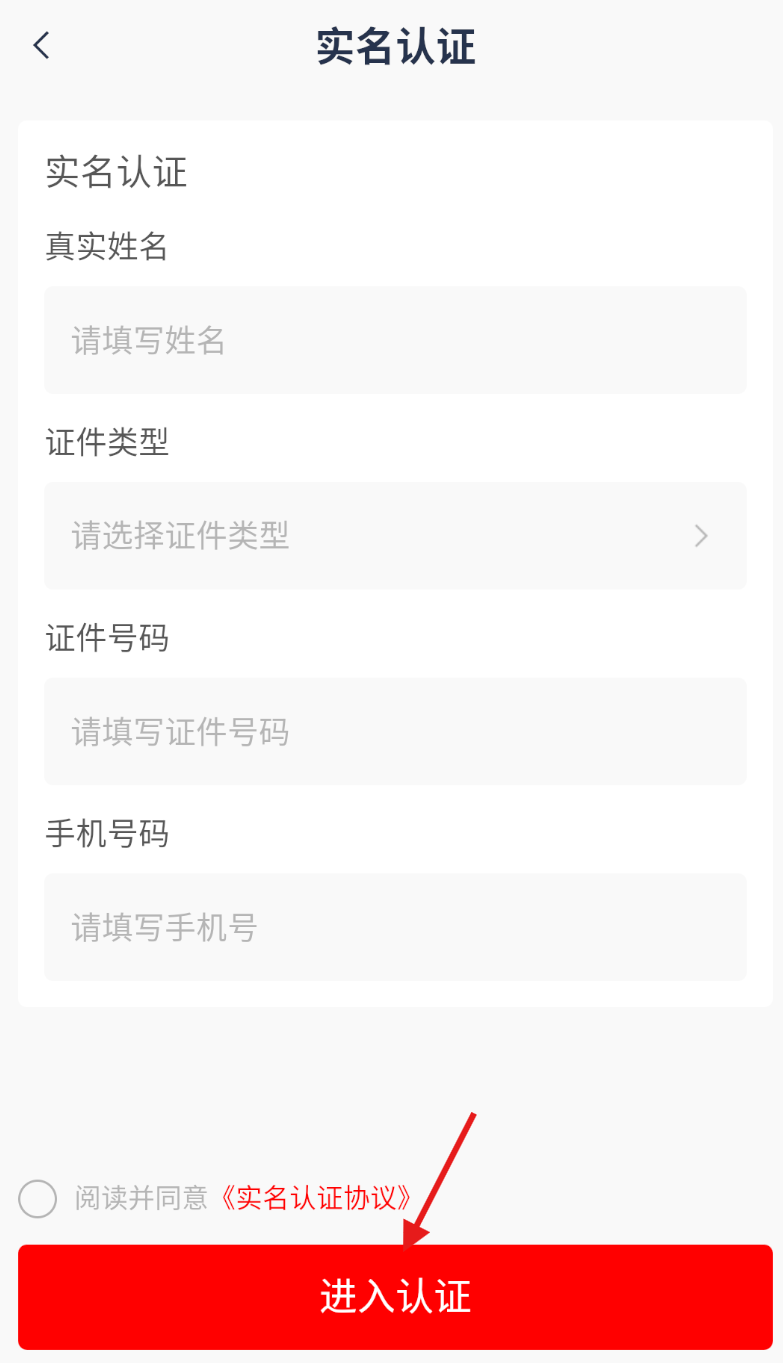
Task: Open the 请选择证件类型 document type picker
Action: [x=395, y=536]
